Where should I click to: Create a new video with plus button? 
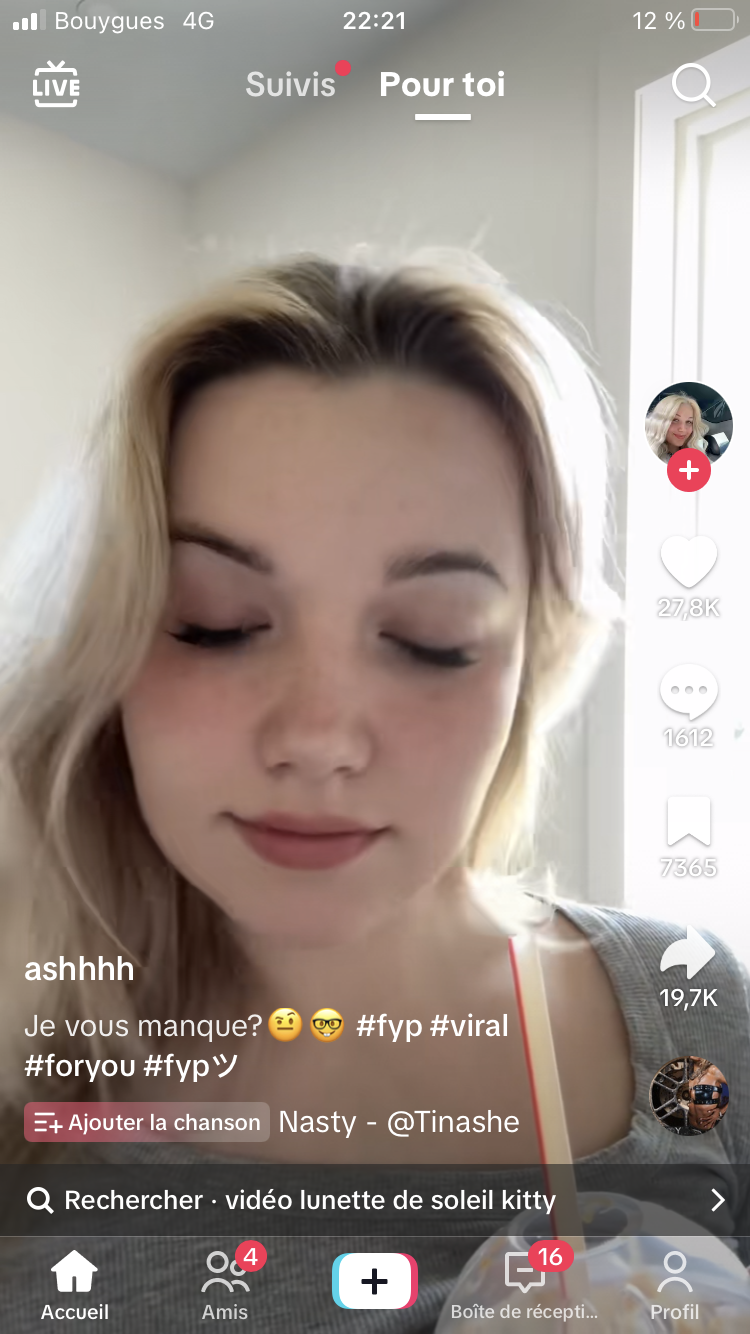click(x=374, y=1281)
